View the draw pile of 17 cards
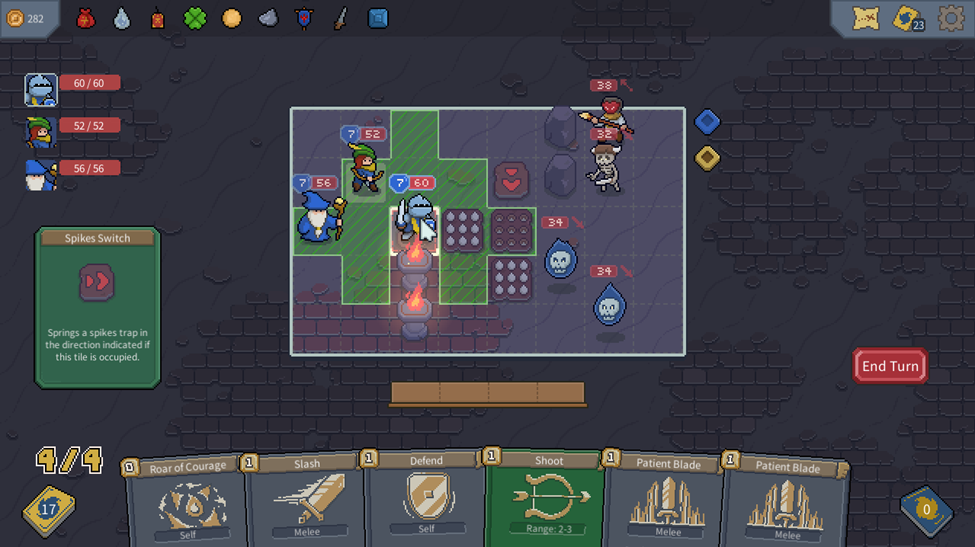 [x=48, y=508]
